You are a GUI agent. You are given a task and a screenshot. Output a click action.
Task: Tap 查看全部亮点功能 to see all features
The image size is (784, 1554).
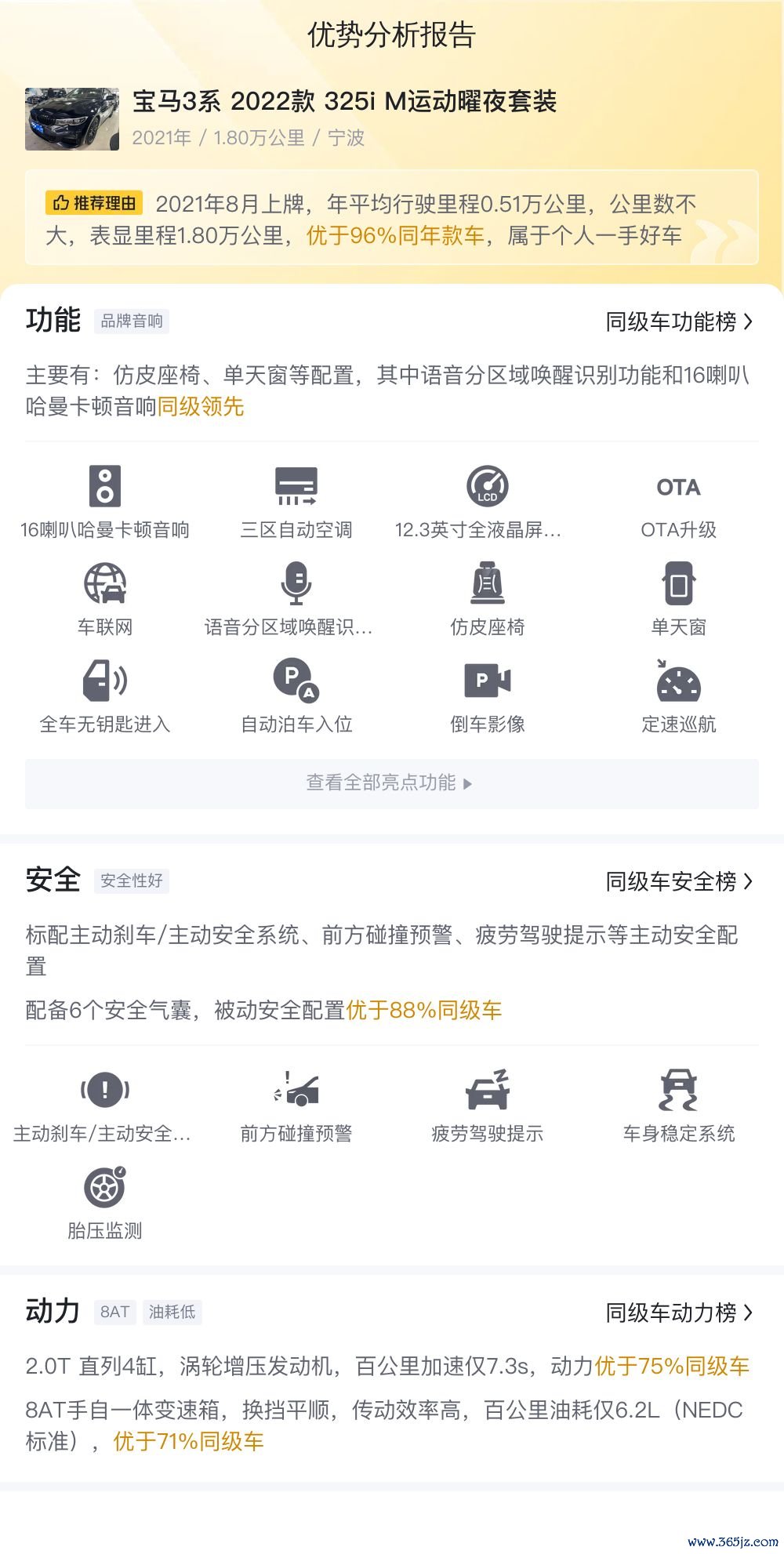(x=392, y=782)
